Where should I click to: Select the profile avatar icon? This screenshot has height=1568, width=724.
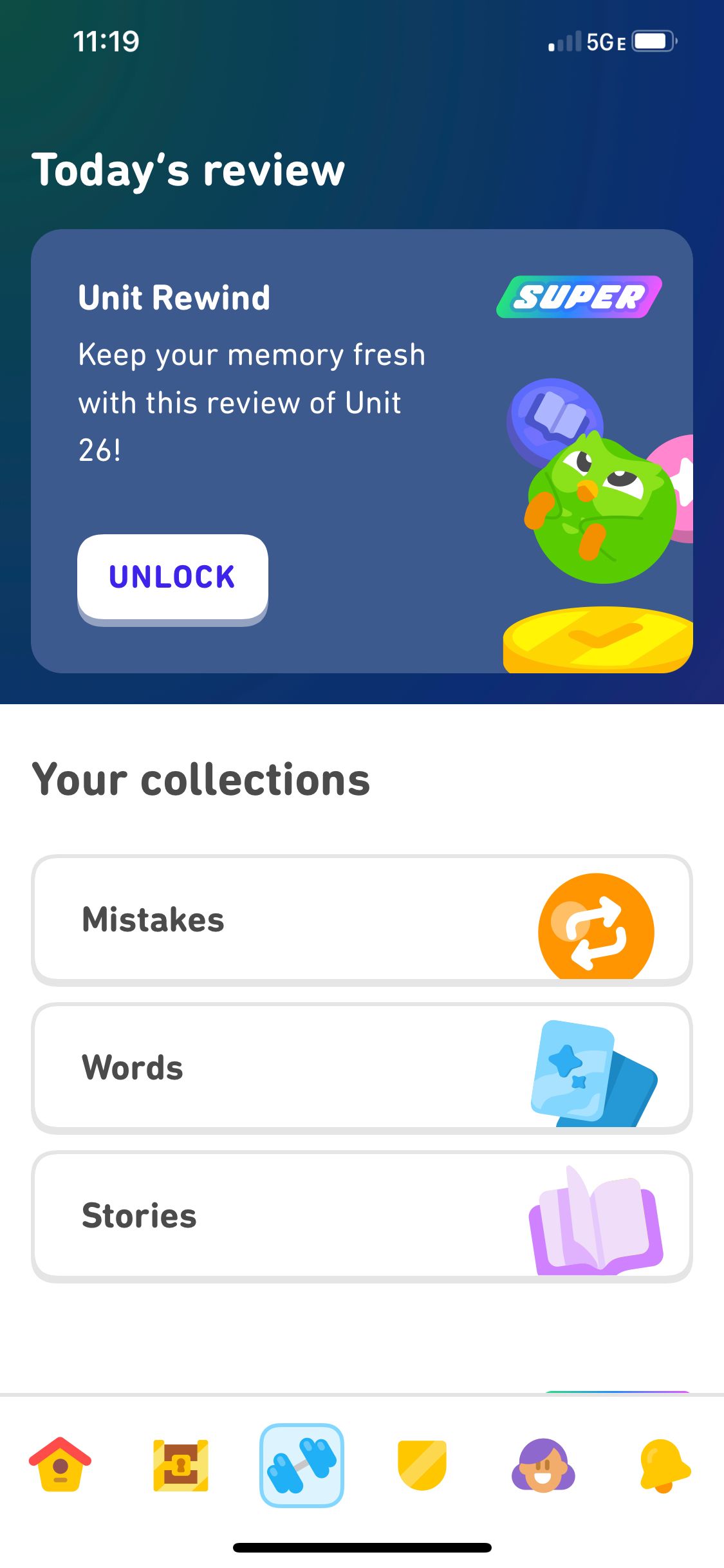point(544,1467)
